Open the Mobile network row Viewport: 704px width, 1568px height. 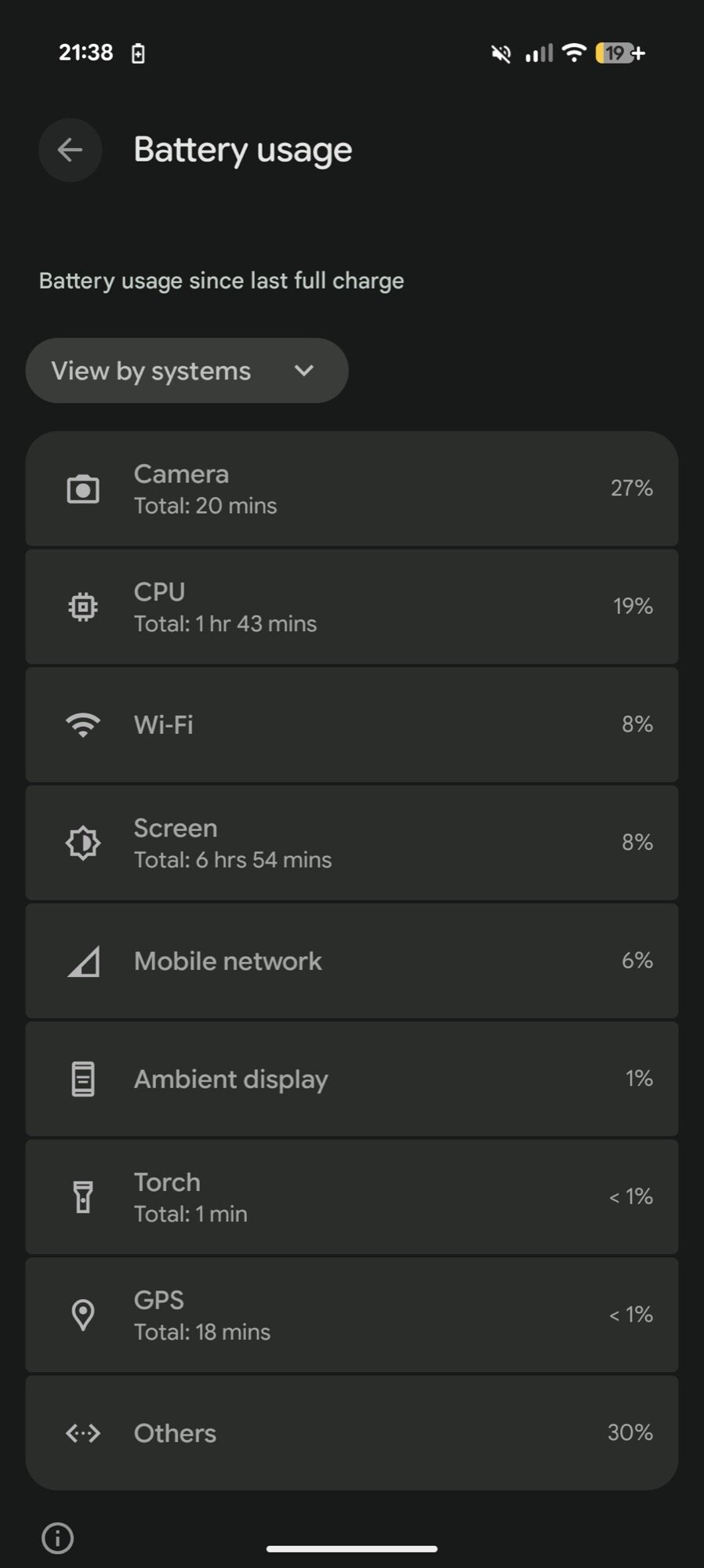click(x=351, y=961)
